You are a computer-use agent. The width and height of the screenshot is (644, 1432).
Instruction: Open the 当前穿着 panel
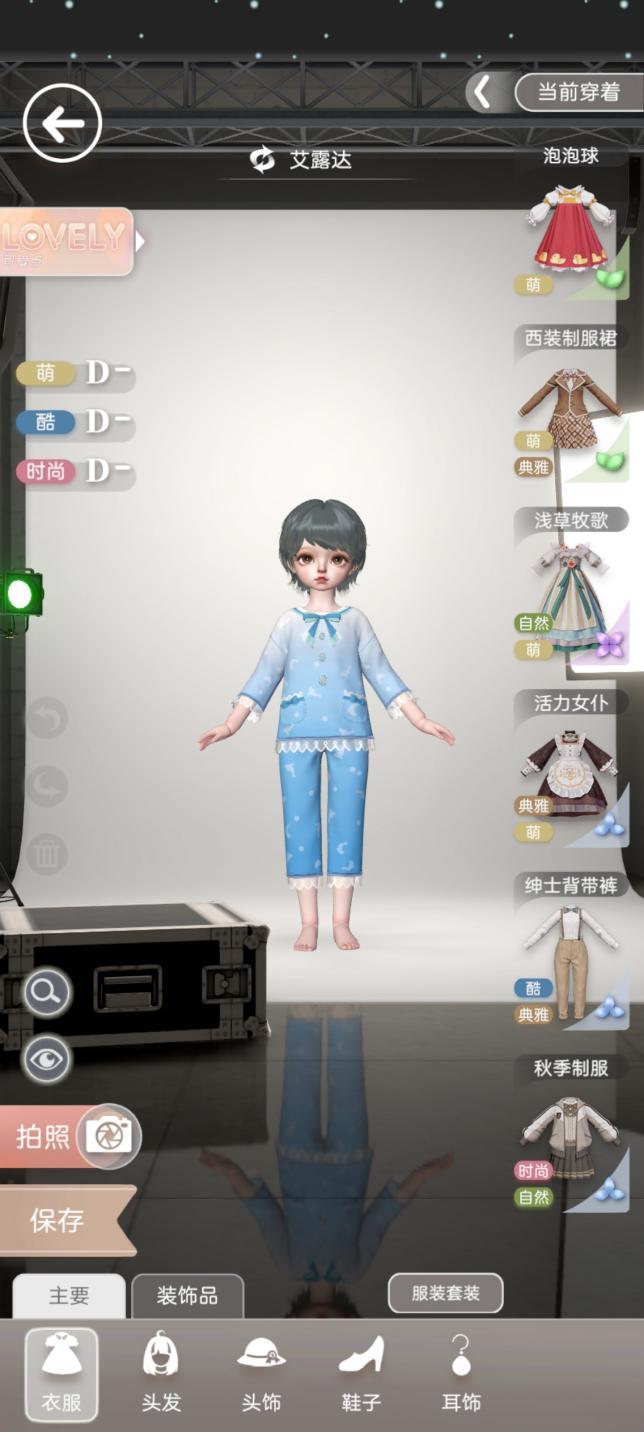coord(578,92)
